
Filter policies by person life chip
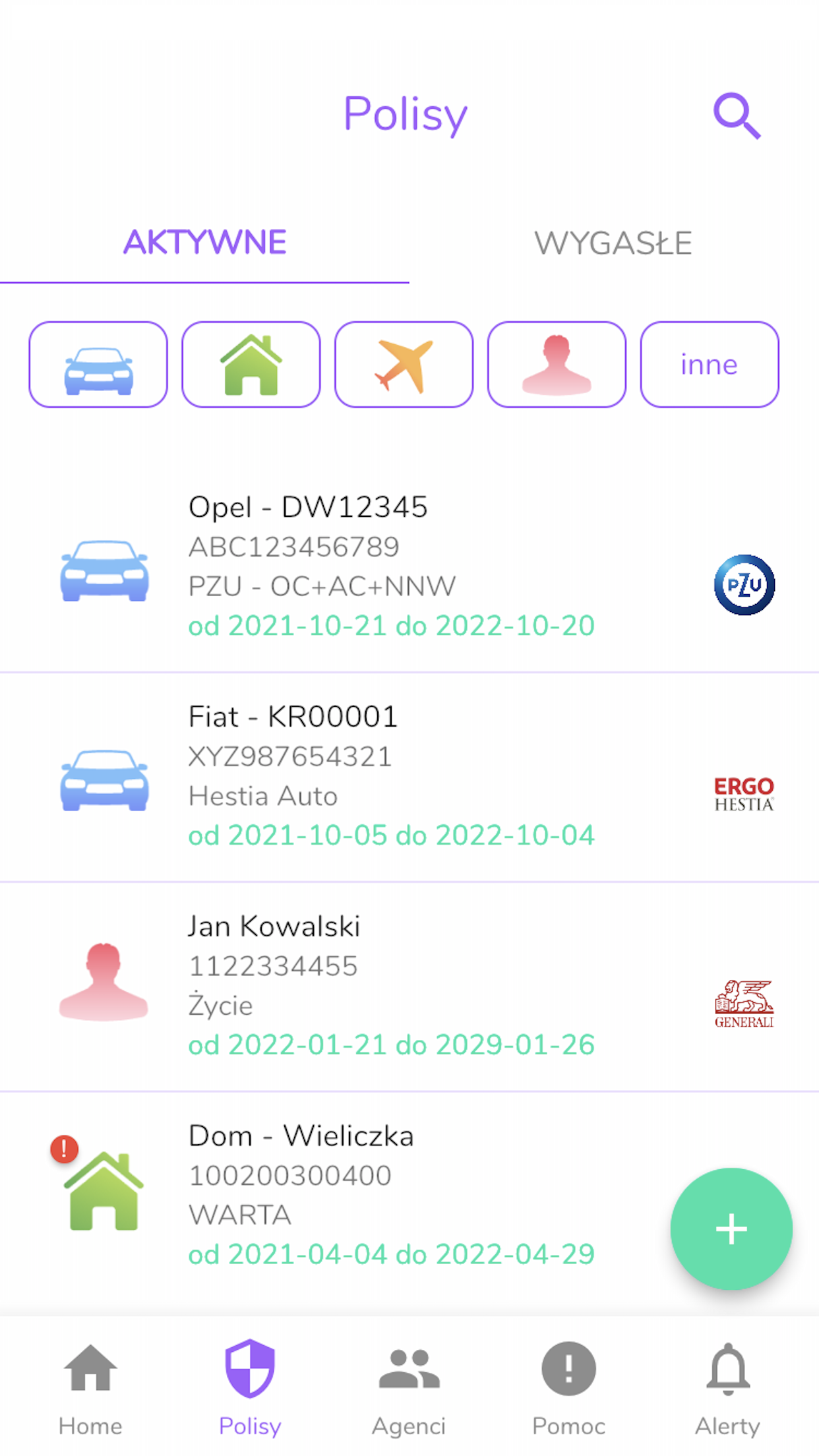pyautogui.click(x=557, y=365)
